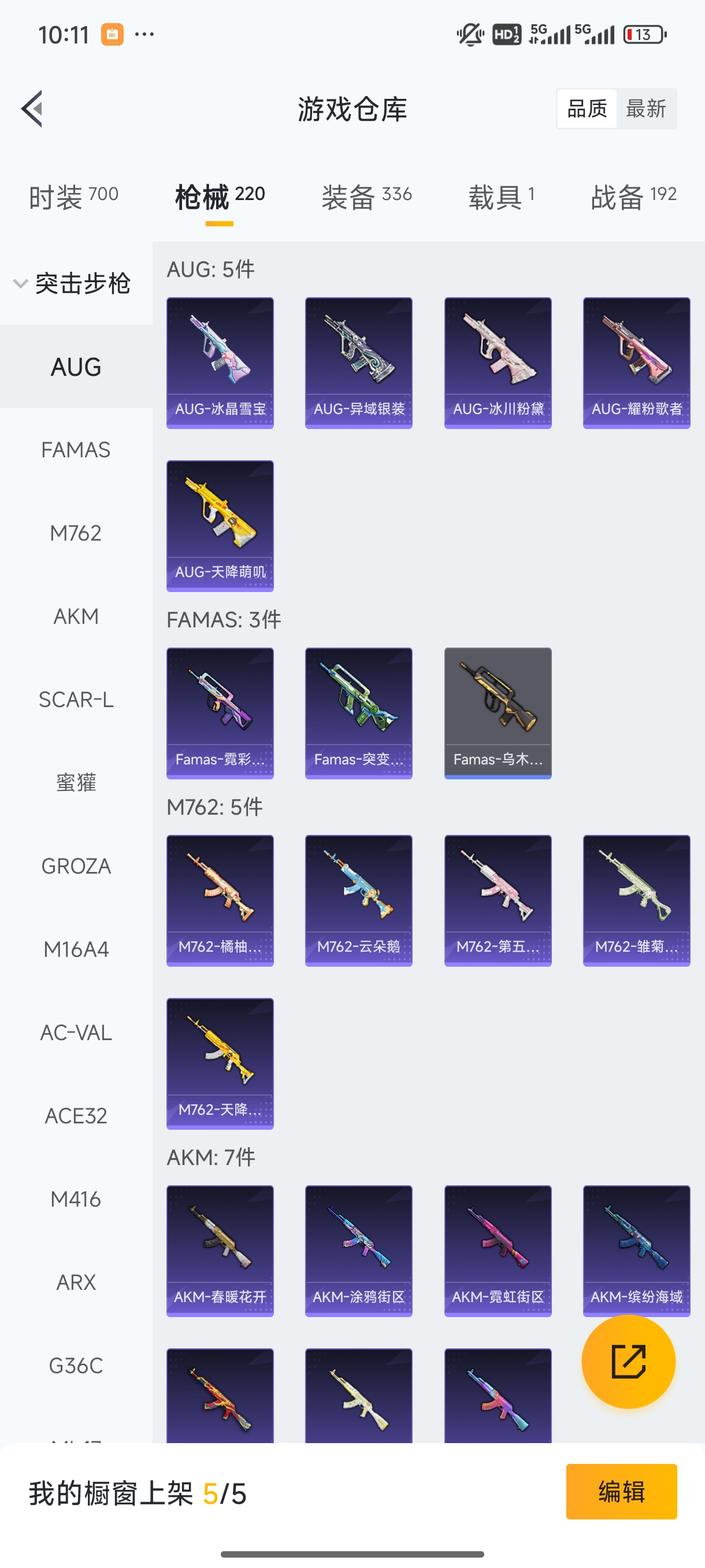Open the Famas-乌木 skin tile
The height and width of the screenshot is (1568, 705).
click(x=498, y=713)
